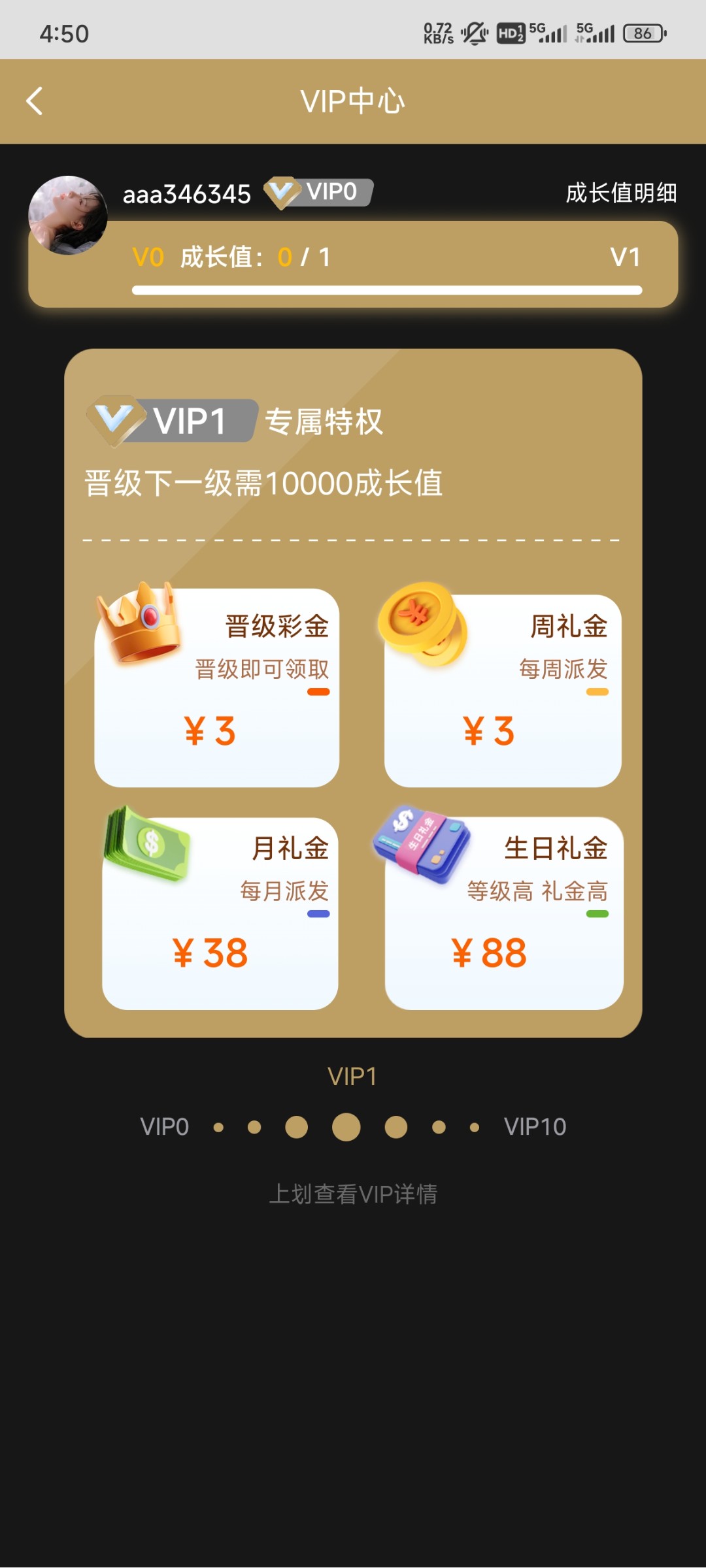Open the 周礼金 card

pyautogui.click(x=503, y=691)
